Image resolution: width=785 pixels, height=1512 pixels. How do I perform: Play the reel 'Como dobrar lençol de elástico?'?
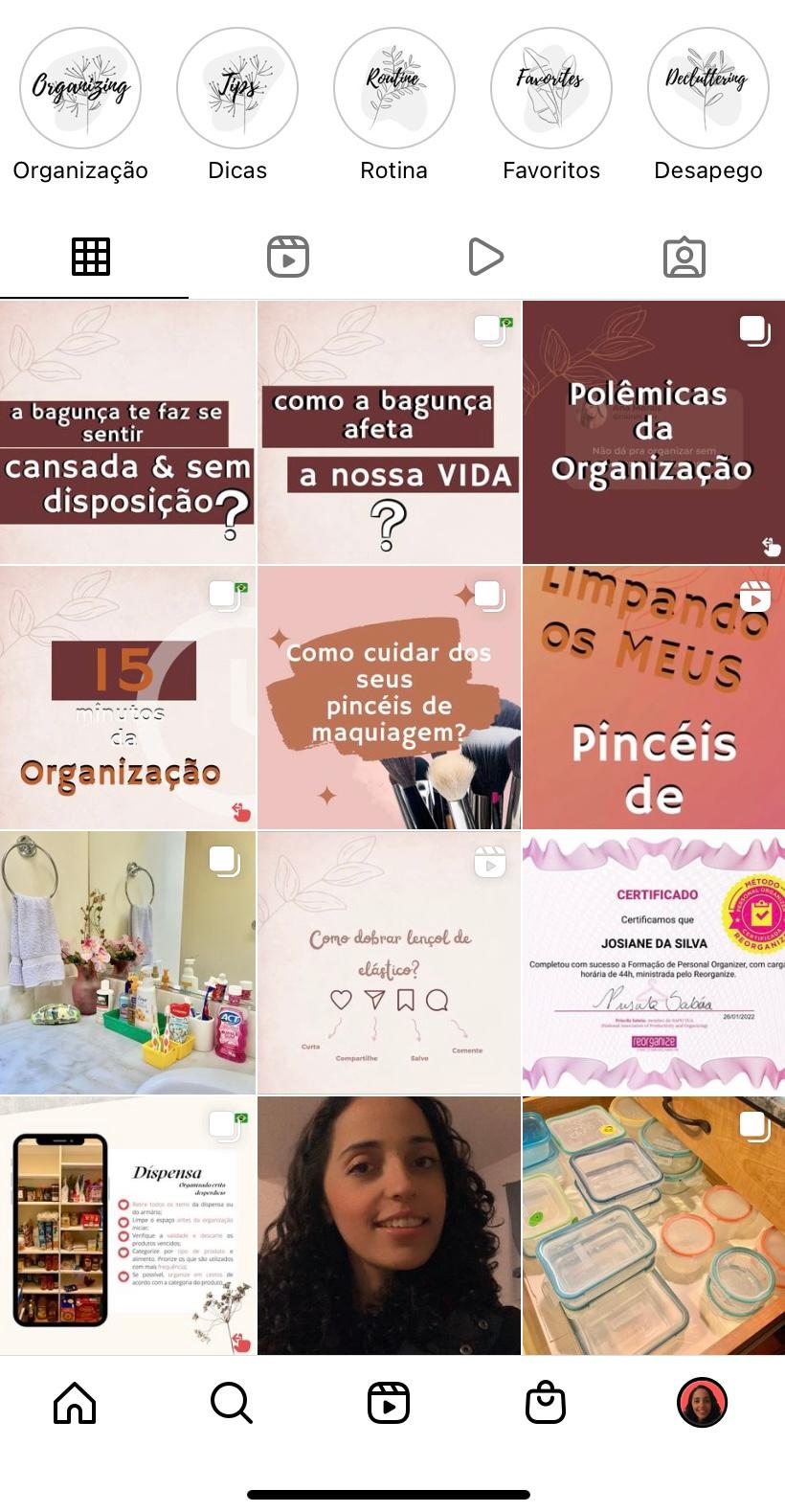pyautogui.click(x=389, y=962)
